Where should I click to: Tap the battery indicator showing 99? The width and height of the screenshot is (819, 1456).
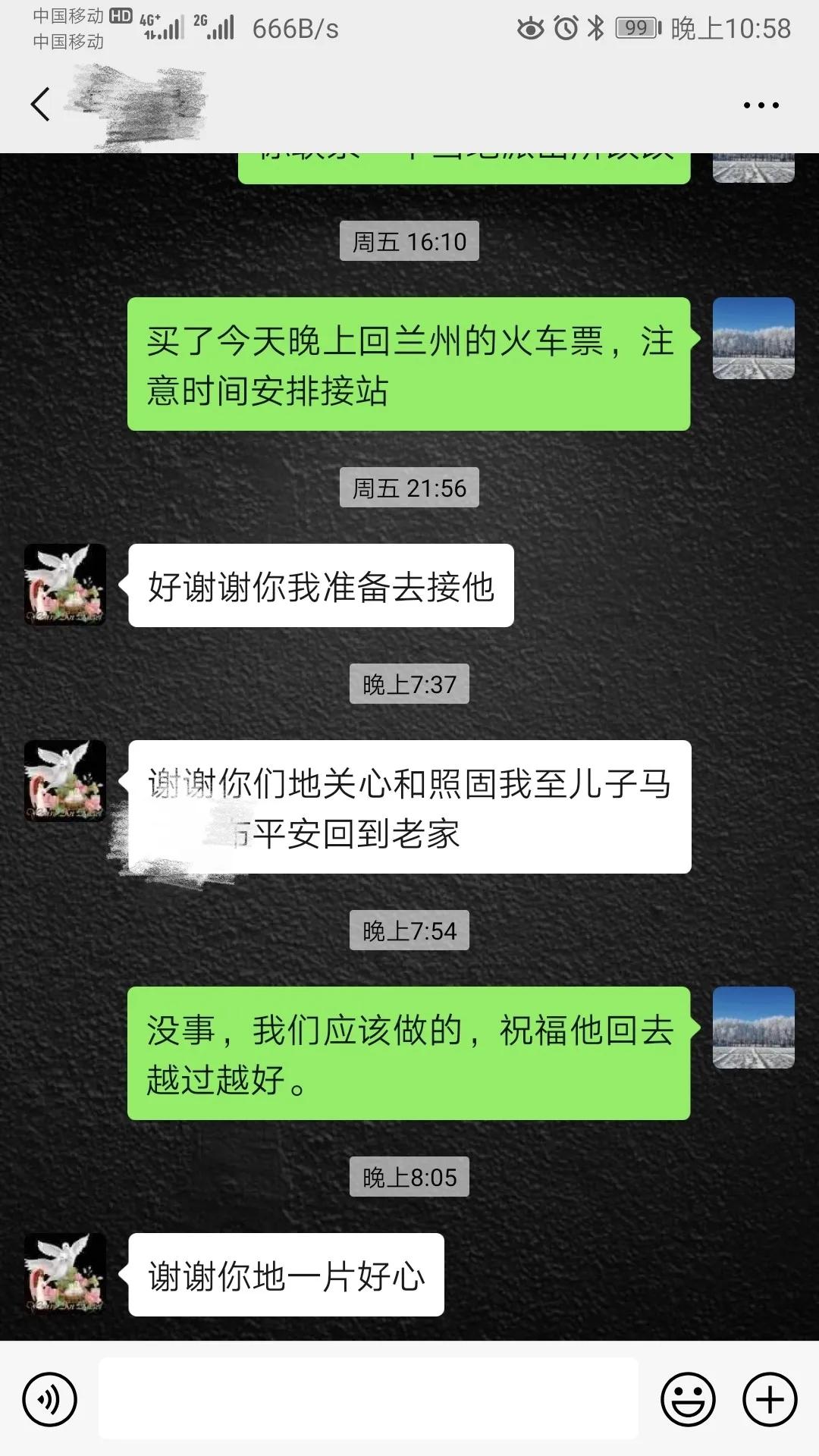tap(639, 27)
